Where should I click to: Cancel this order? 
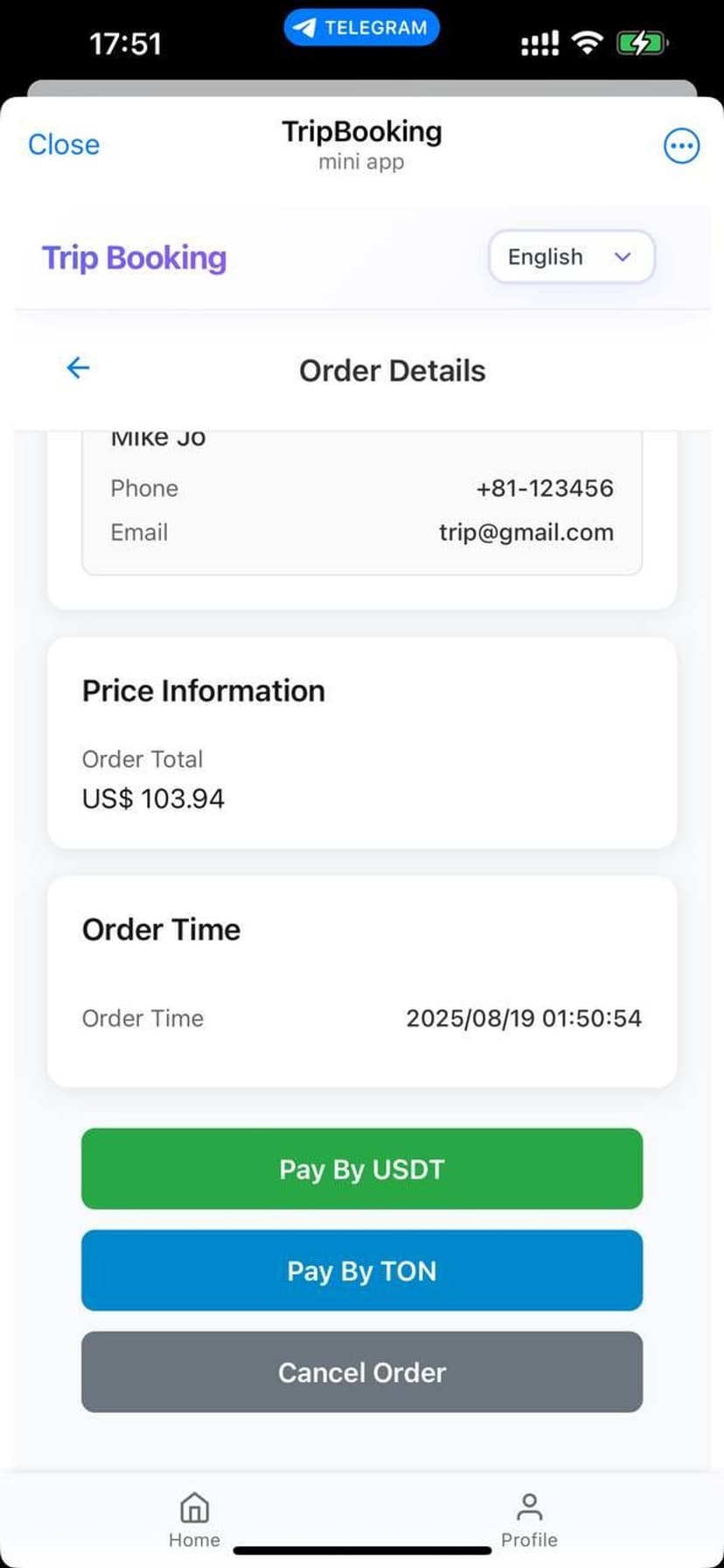[x=362, y=1372]
